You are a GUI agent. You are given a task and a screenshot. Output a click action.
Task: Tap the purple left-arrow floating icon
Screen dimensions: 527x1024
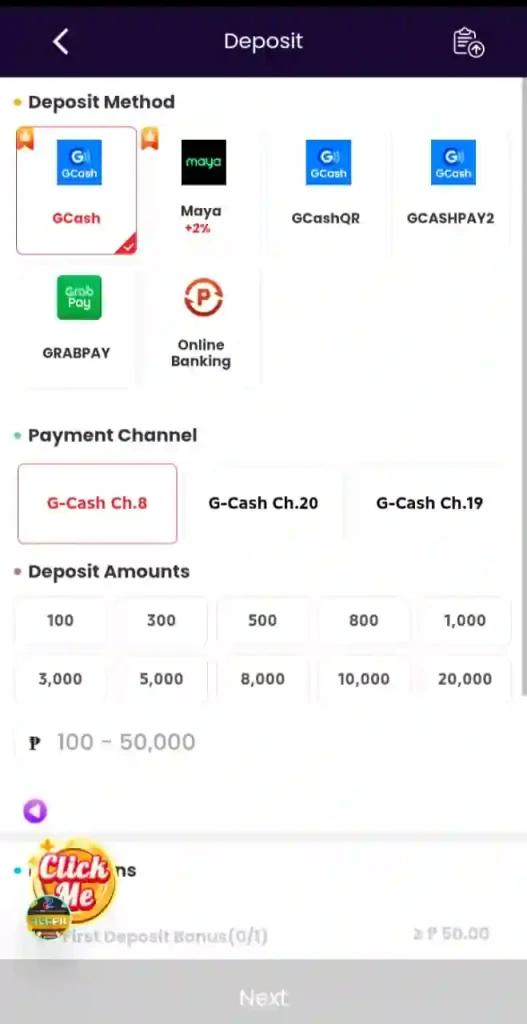[35, 810]
